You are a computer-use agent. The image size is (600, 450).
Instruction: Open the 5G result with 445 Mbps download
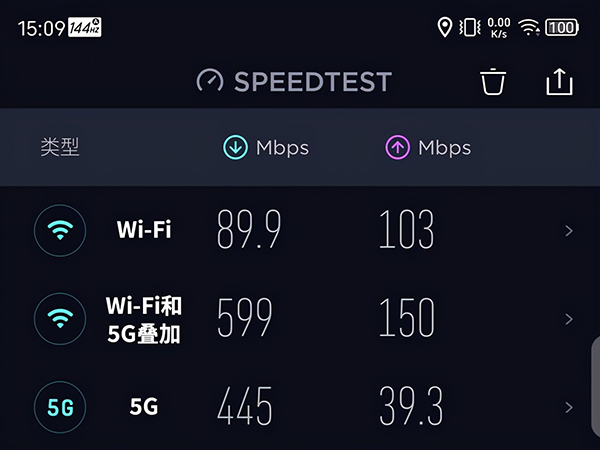pyautogui.click(x=300, y=407)
